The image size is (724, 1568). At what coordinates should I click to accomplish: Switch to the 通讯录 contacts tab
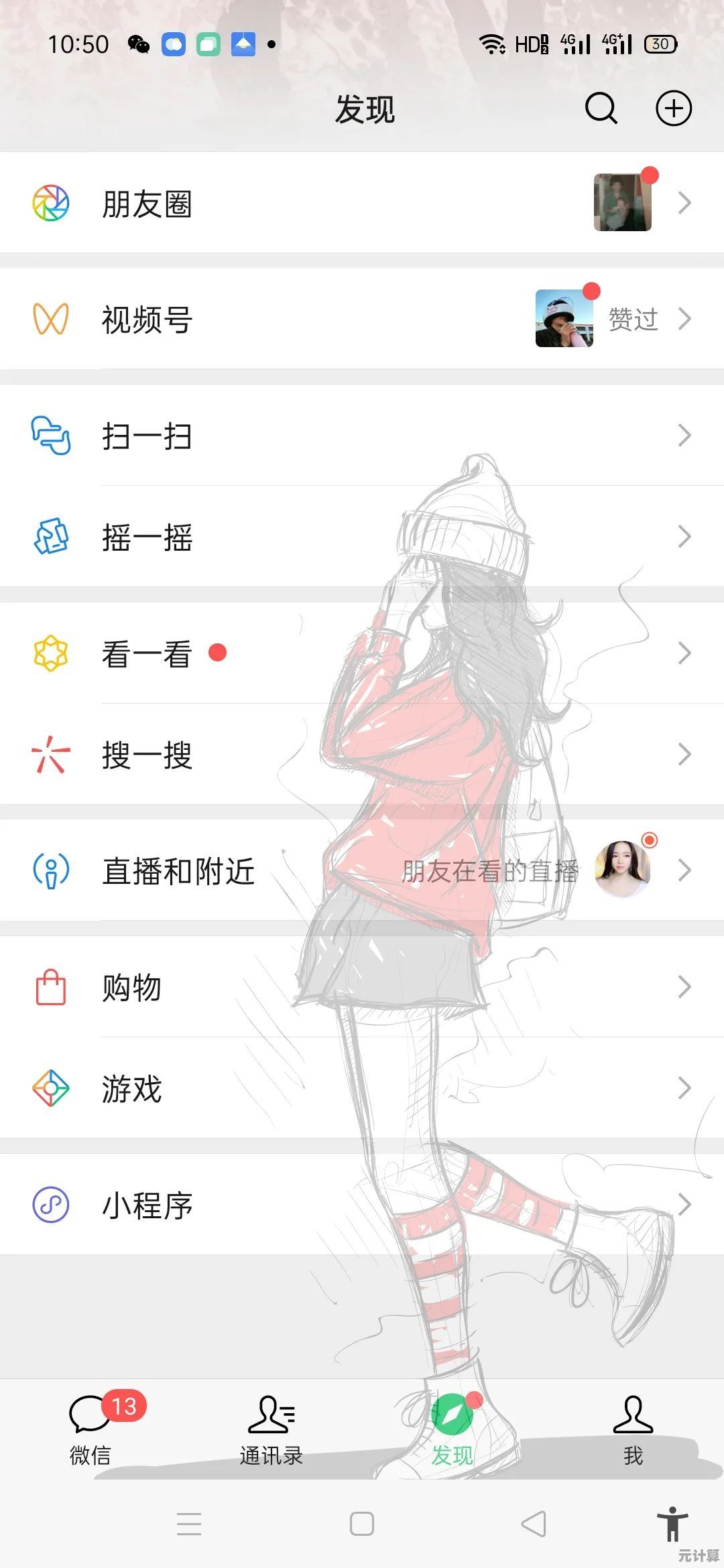click(x=271, y=1427)
